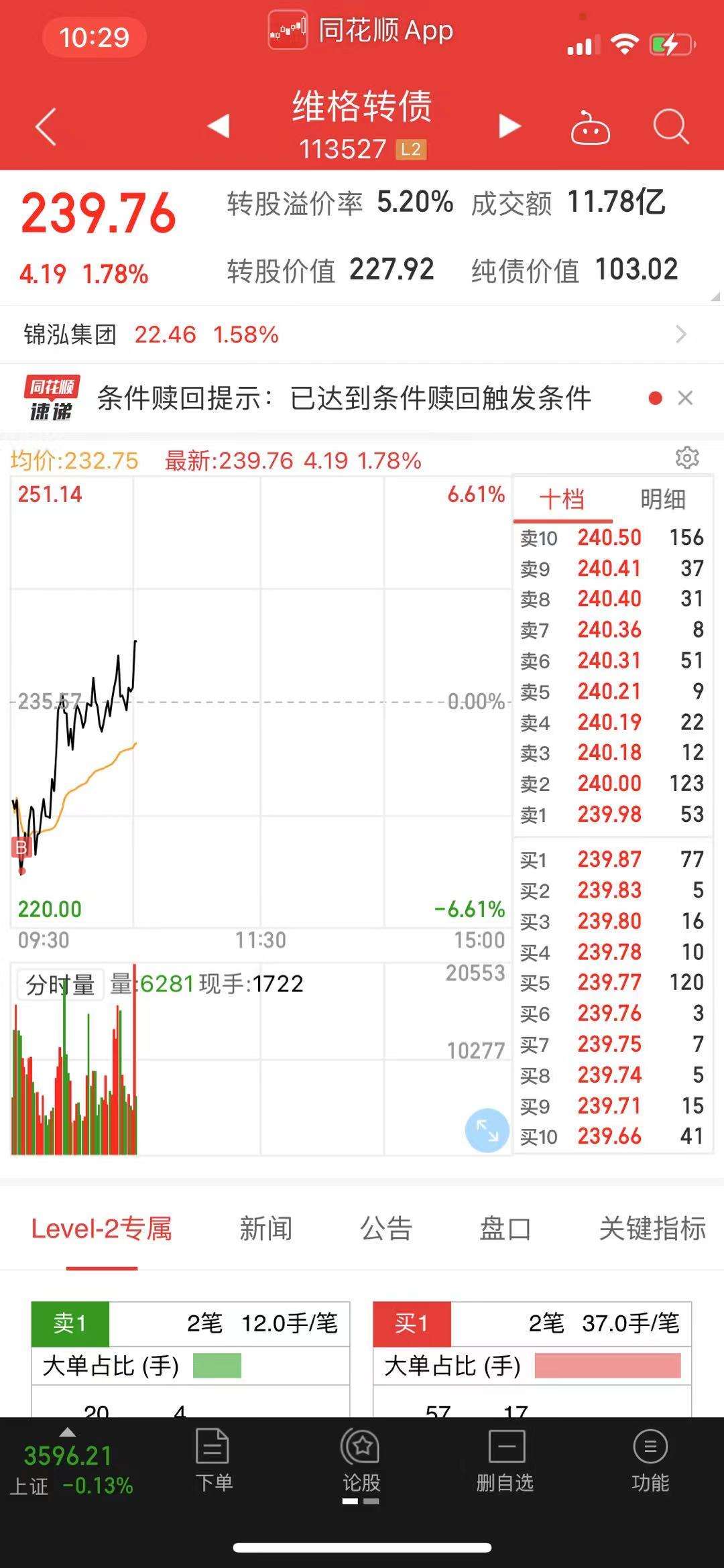Screen dimensions: 724x1568
Task: Go back using the top-left arrow
Action: [46, 126]
